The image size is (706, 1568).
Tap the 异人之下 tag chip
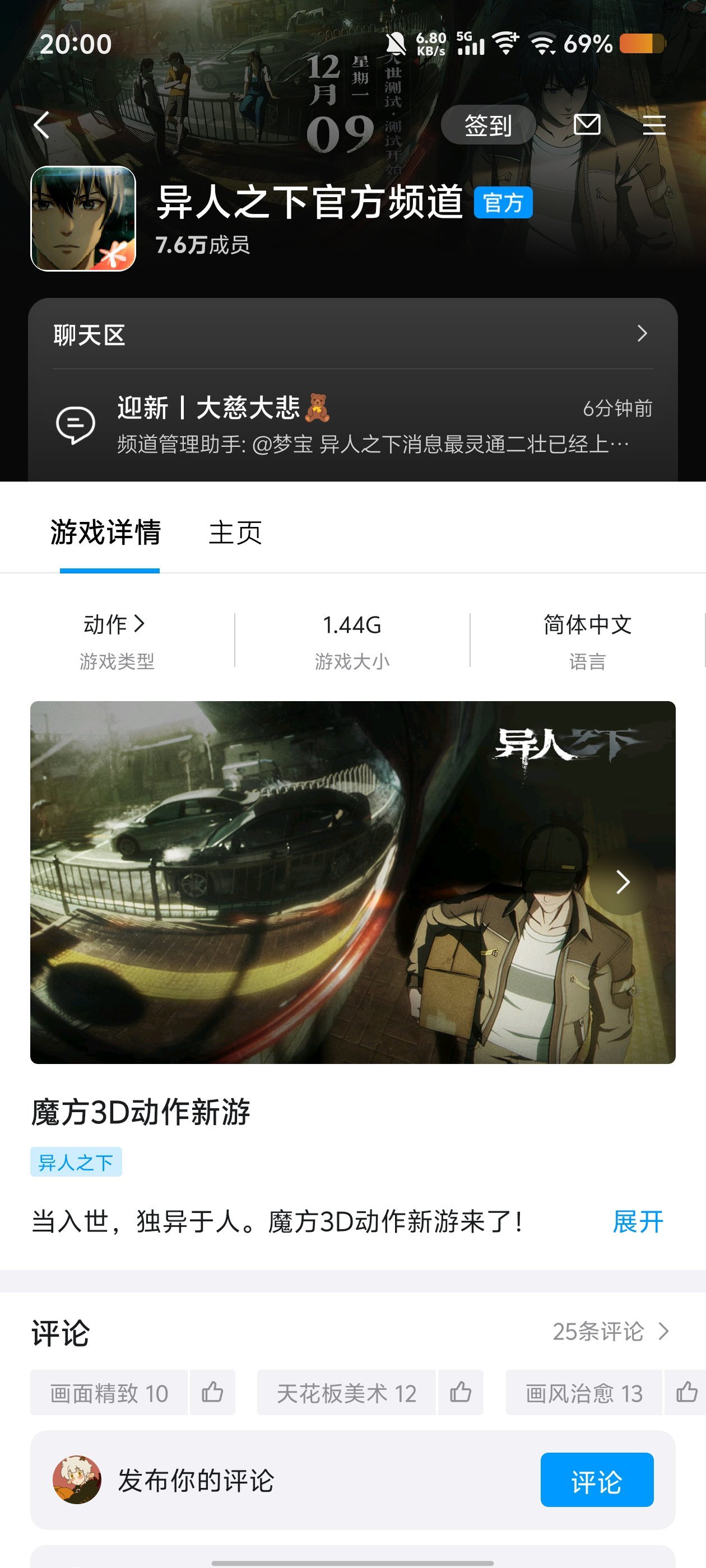[76, 1162]
